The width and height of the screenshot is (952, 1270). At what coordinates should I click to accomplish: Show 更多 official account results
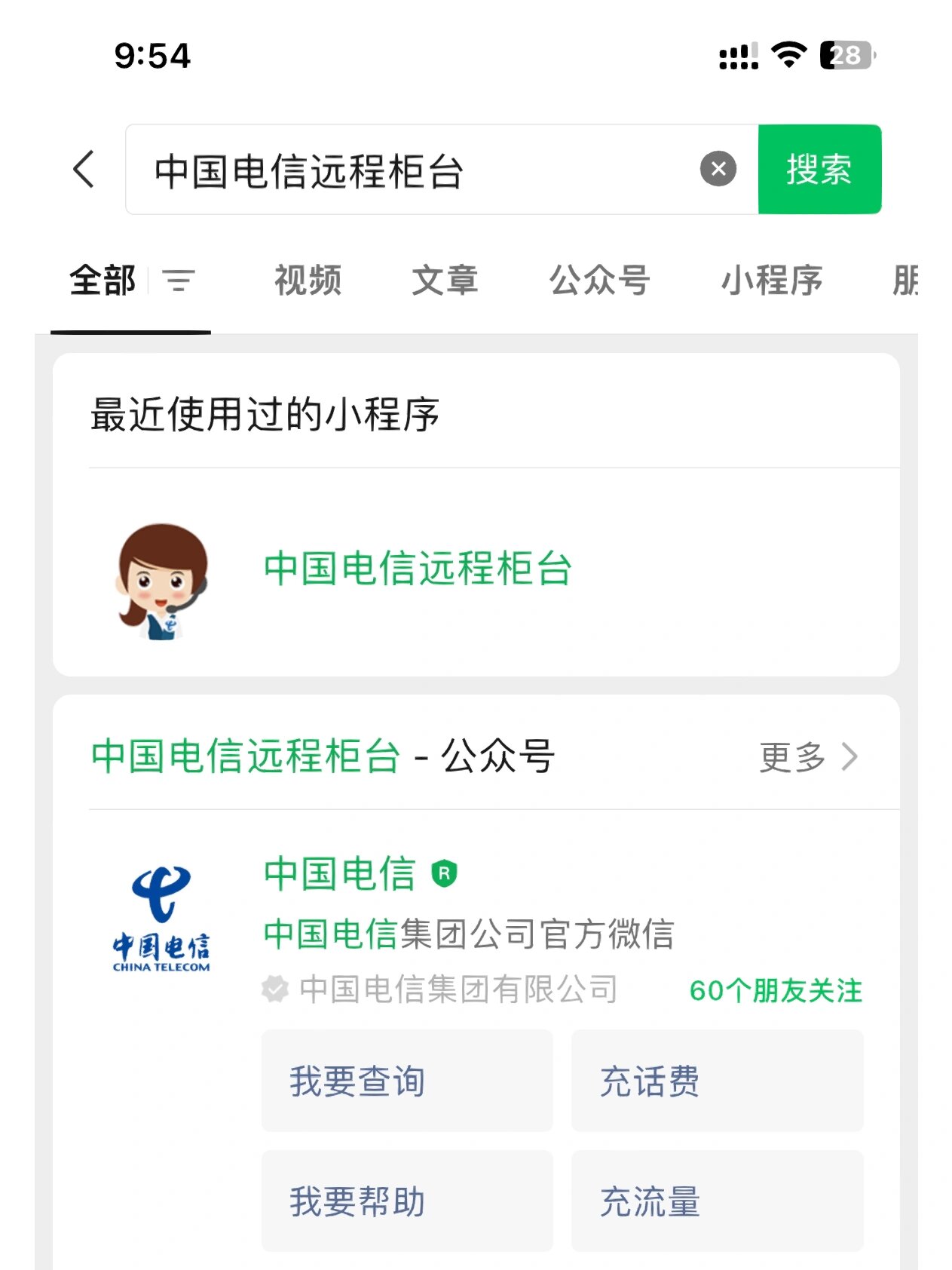tap(807, 756)
